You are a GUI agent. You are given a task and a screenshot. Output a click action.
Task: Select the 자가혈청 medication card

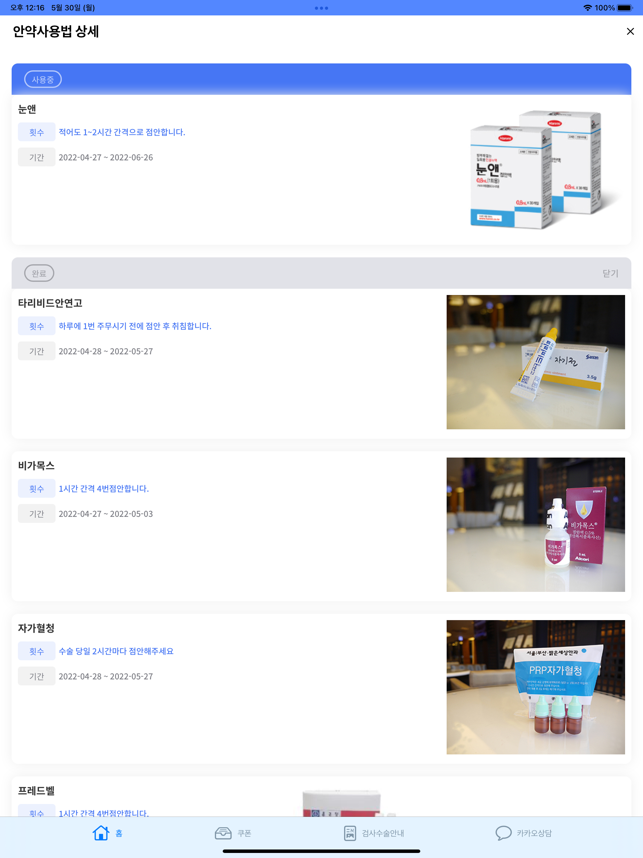click(x=321, y=688)
